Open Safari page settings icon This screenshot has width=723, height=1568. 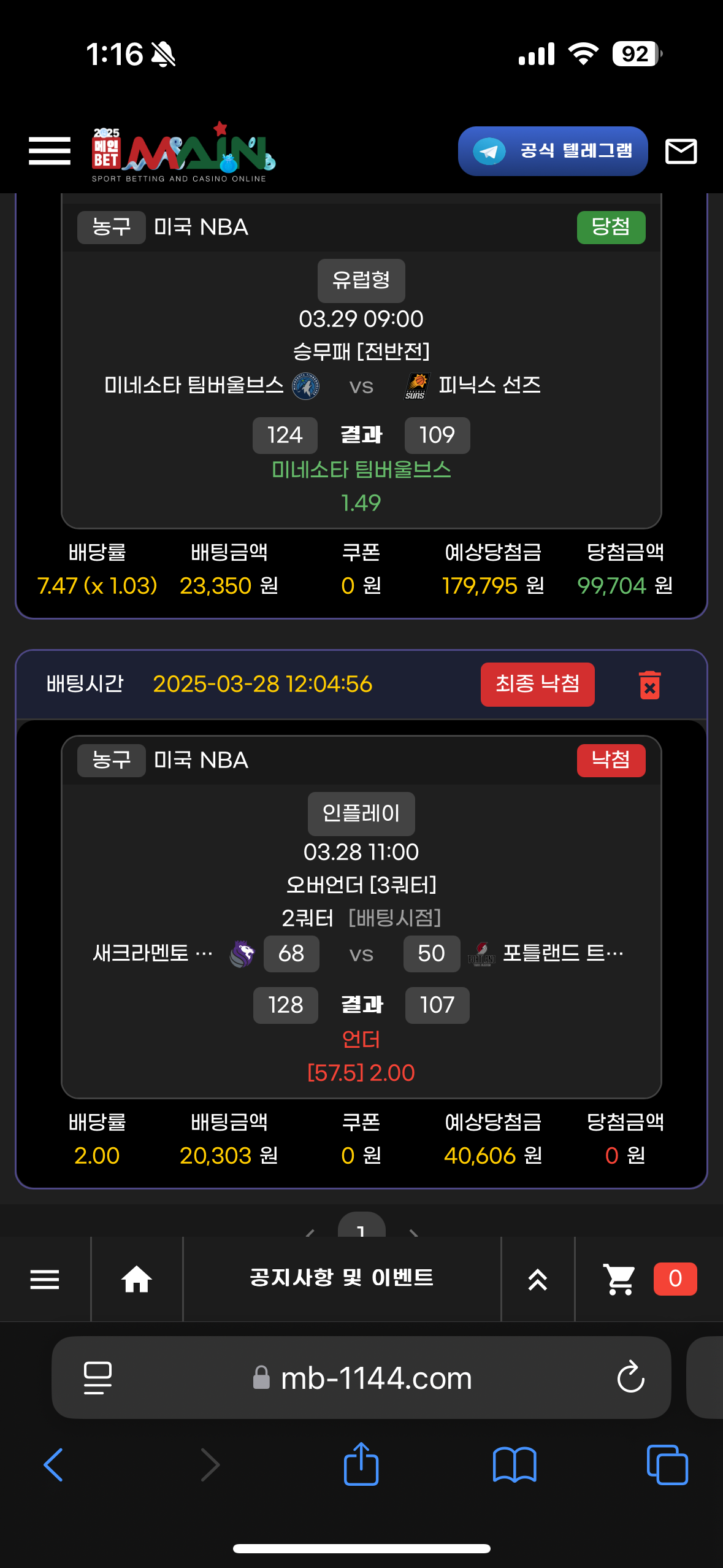98,1378
